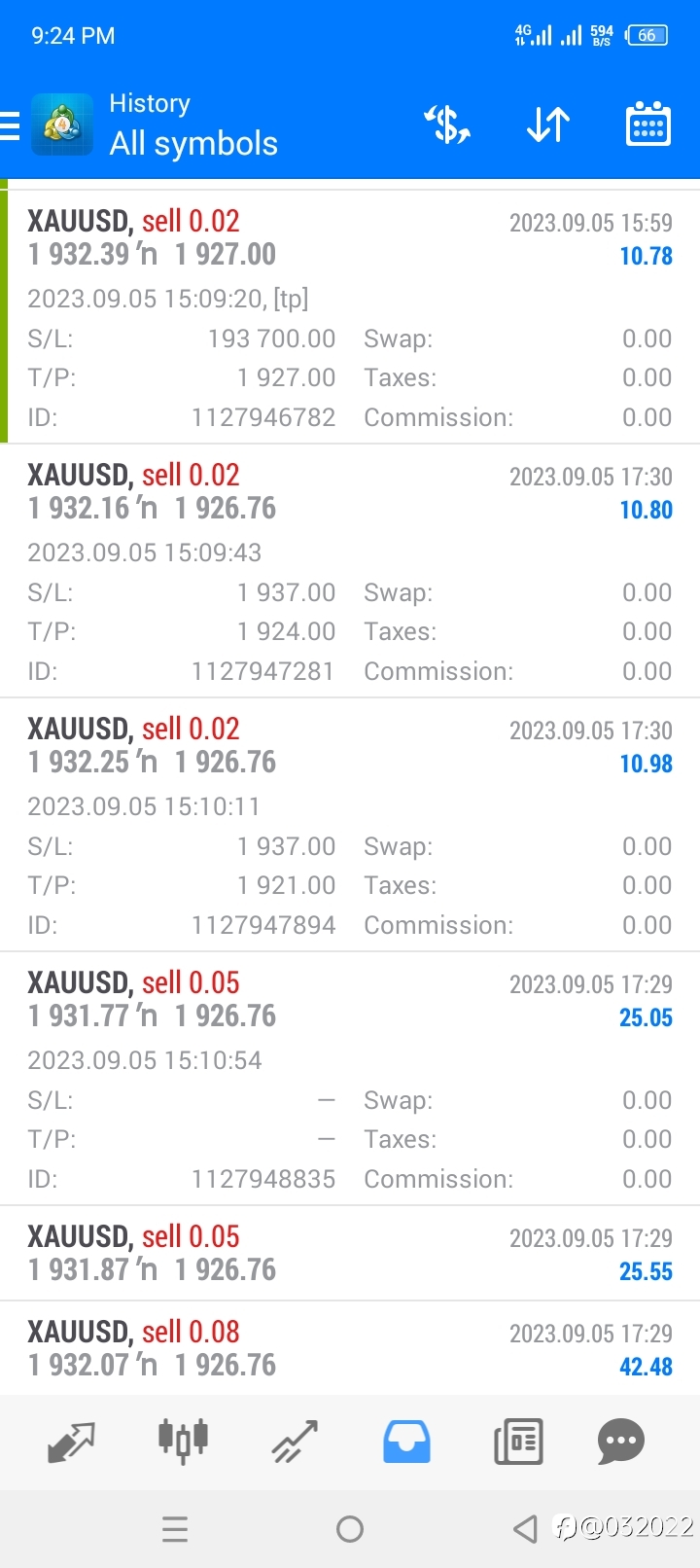
Task: Expand the sell 0.05 trade with profit 25.55
Action: (x=350, y=1253)
